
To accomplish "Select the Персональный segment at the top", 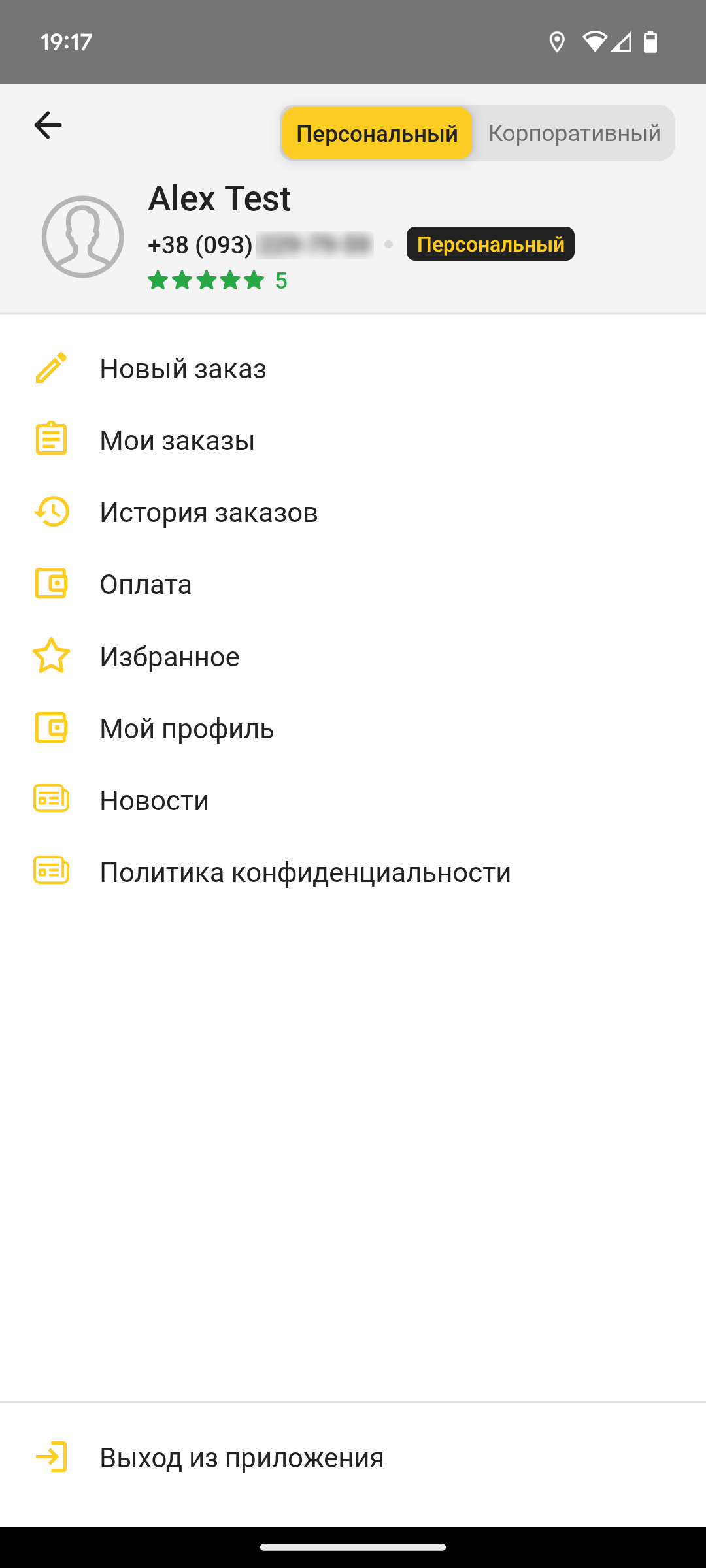I will [x=377, y=133].
